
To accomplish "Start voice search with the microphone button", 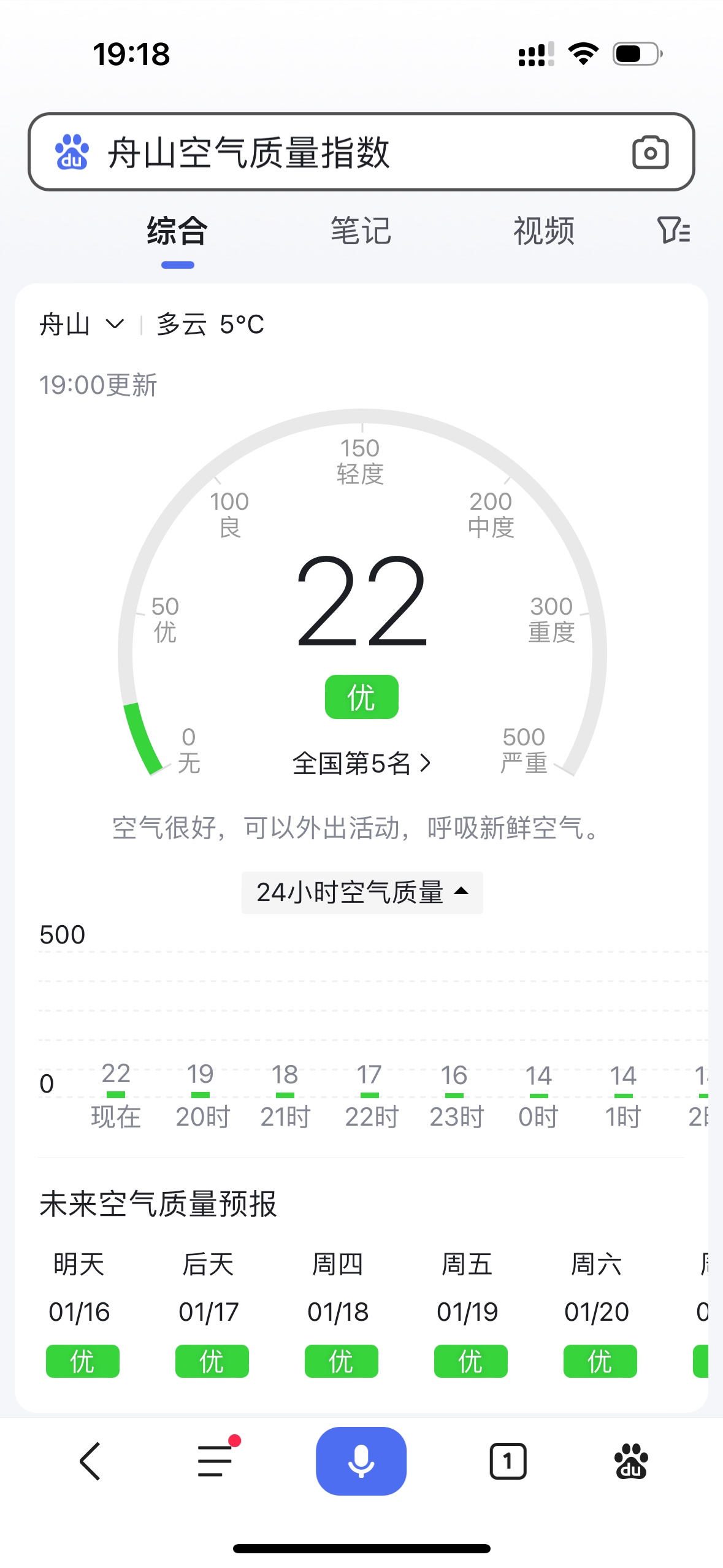I will point(361,1461).
